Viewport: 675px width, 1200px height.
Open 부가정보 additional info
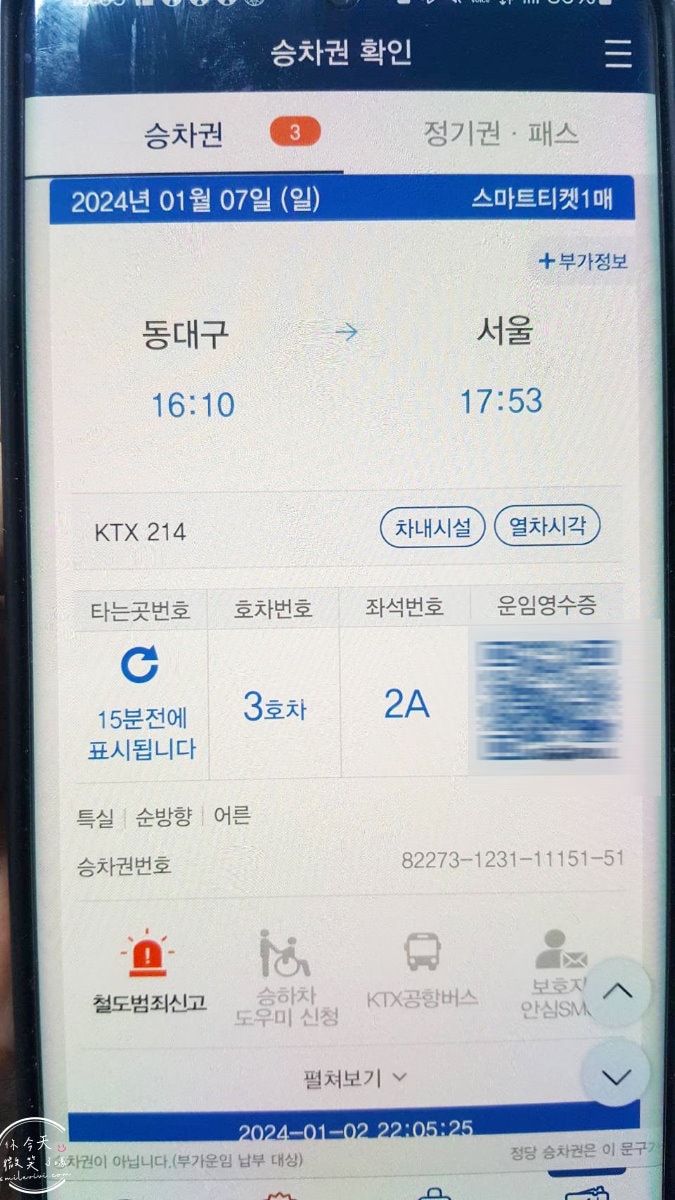[x=583, y=262]
